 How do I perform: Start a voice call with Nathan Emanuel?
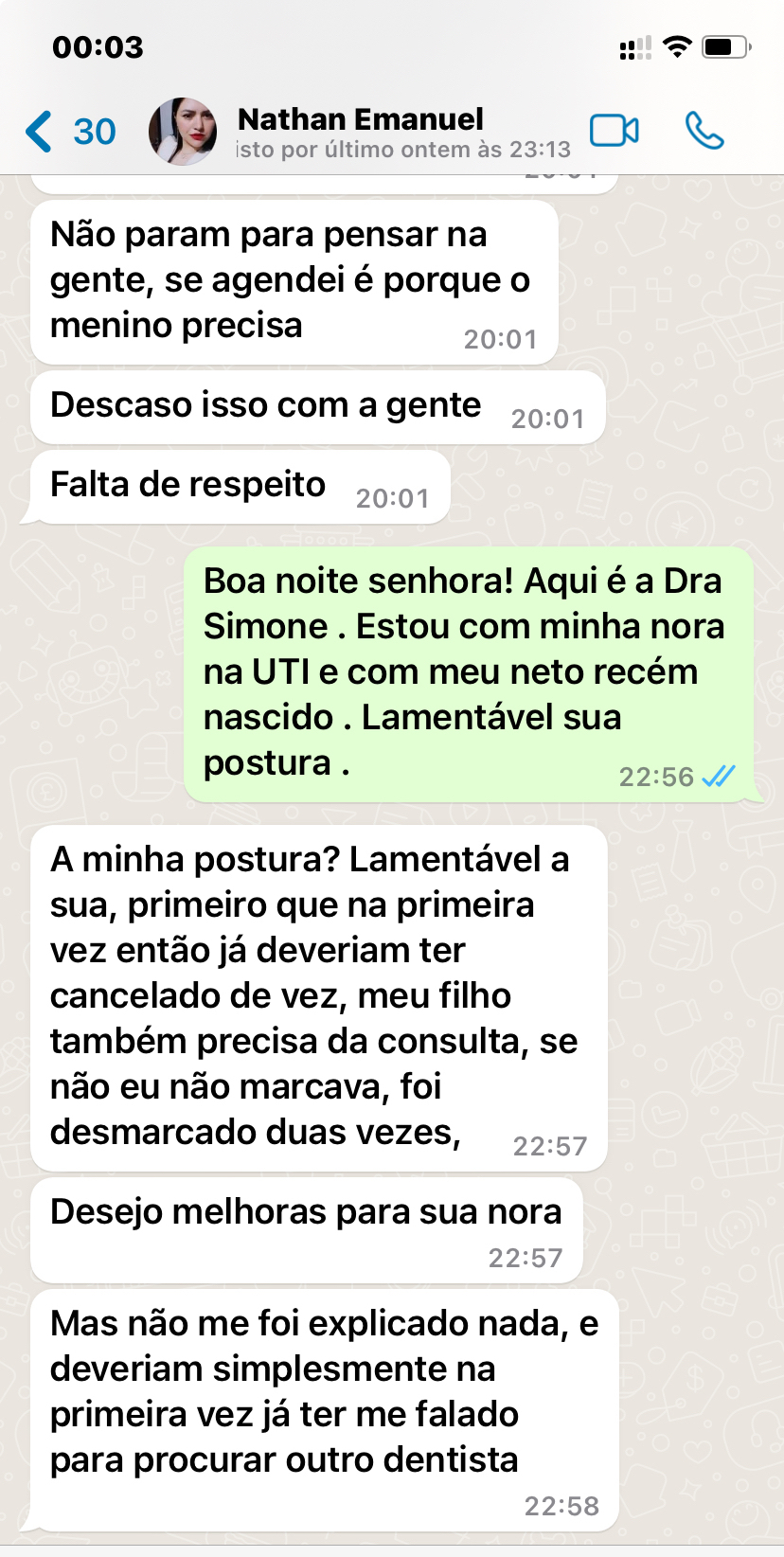click(704, 131)
